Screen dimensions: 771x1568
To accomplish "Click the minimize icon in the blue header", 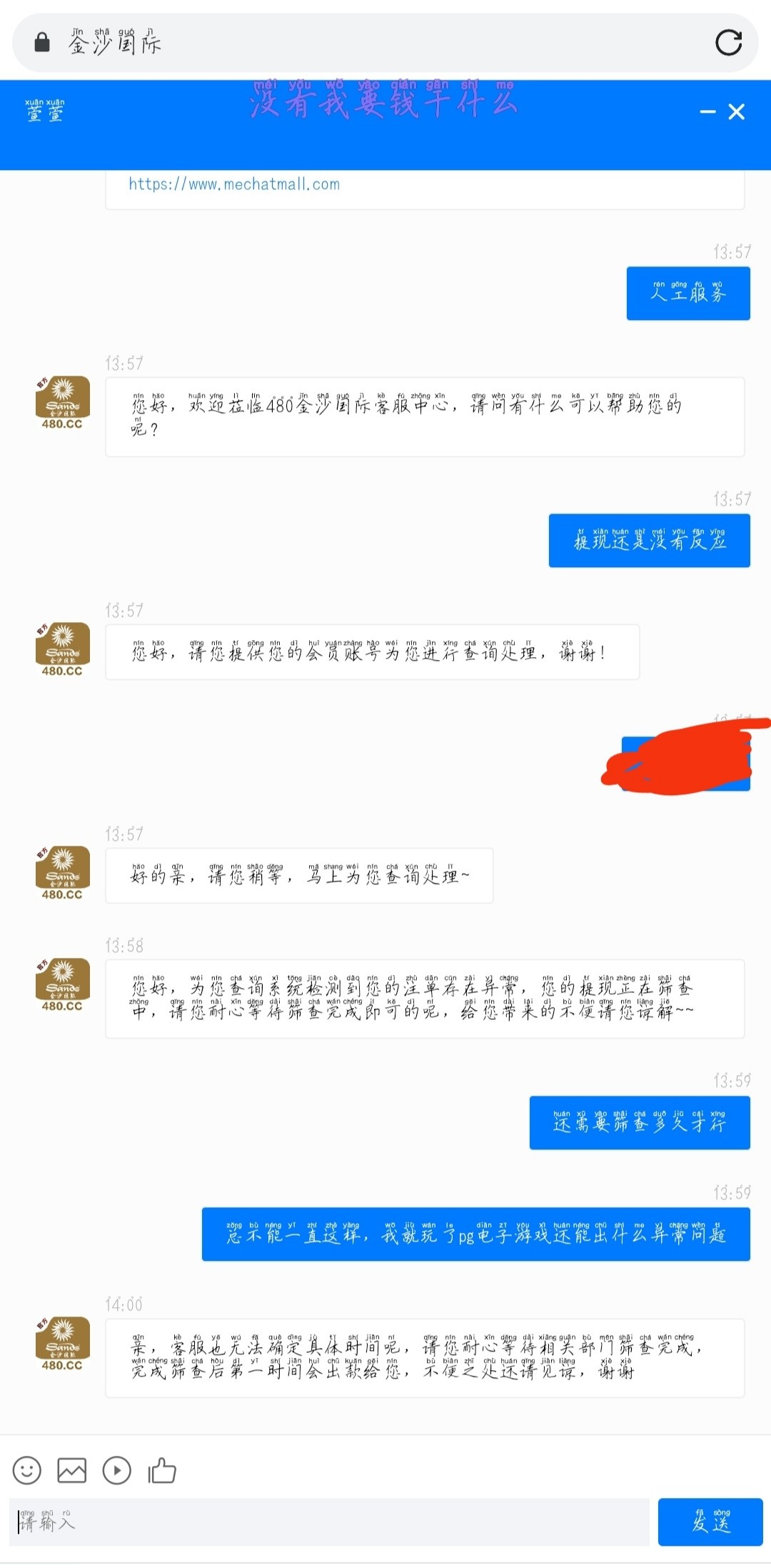I will click(x=707, y=113).
